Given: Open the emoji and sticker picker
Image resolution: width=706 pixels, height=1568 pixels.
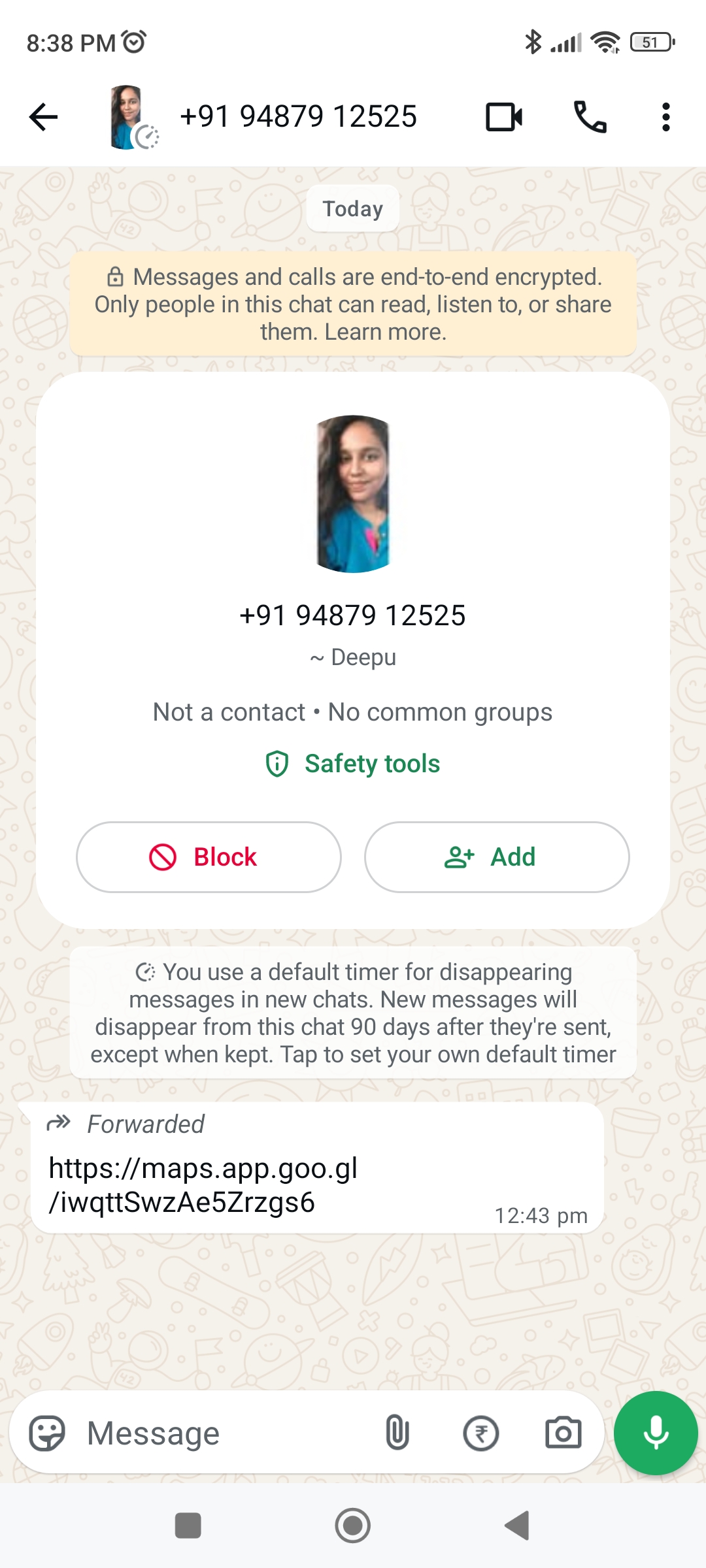Looking at the screenshot, I should tap(47, 1433).
